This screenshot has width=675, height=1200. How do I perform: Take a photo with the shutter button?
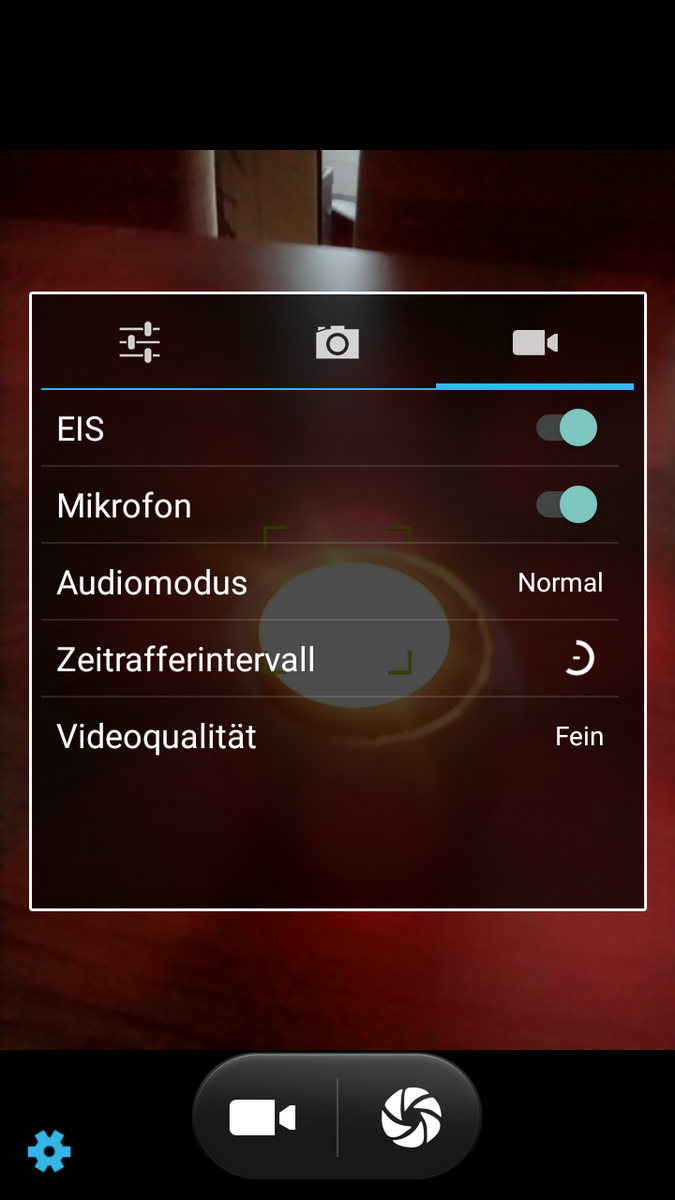(411, 1117)
